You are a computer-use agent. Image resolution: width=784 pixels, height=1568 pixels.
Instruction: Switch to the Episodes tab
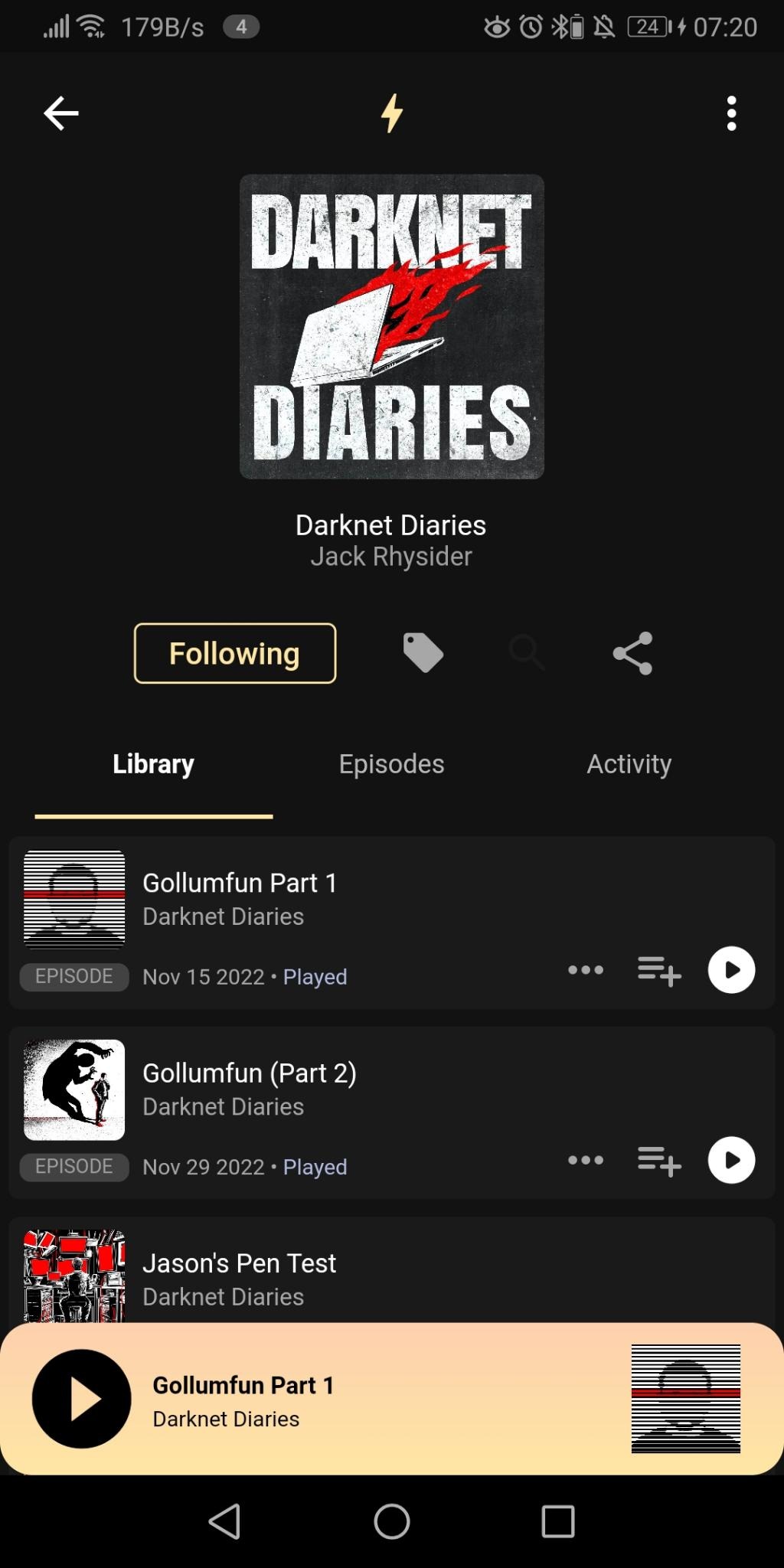pos(391,764)
